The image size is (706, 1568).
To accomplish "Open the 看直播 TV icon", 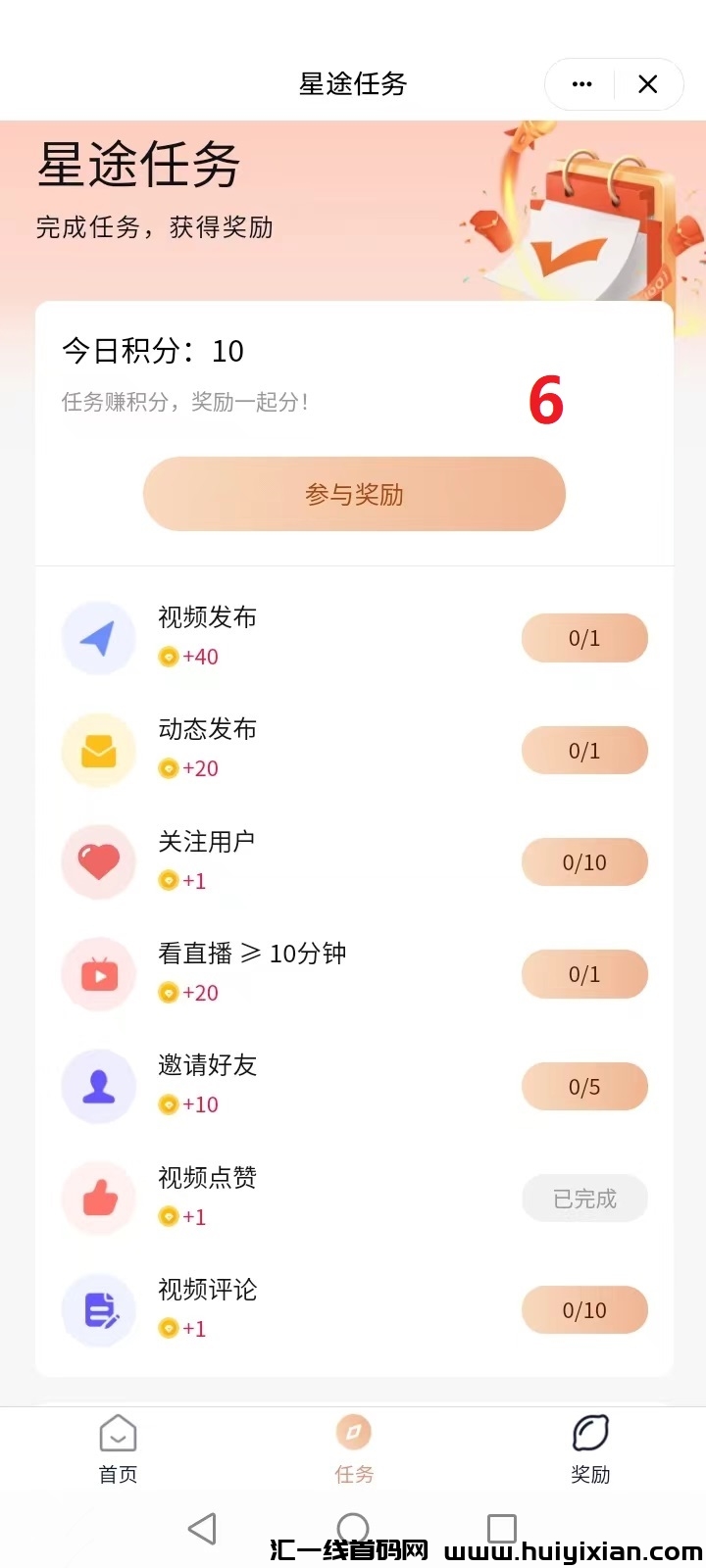I will pyautogui.click(x=98, y=974).
